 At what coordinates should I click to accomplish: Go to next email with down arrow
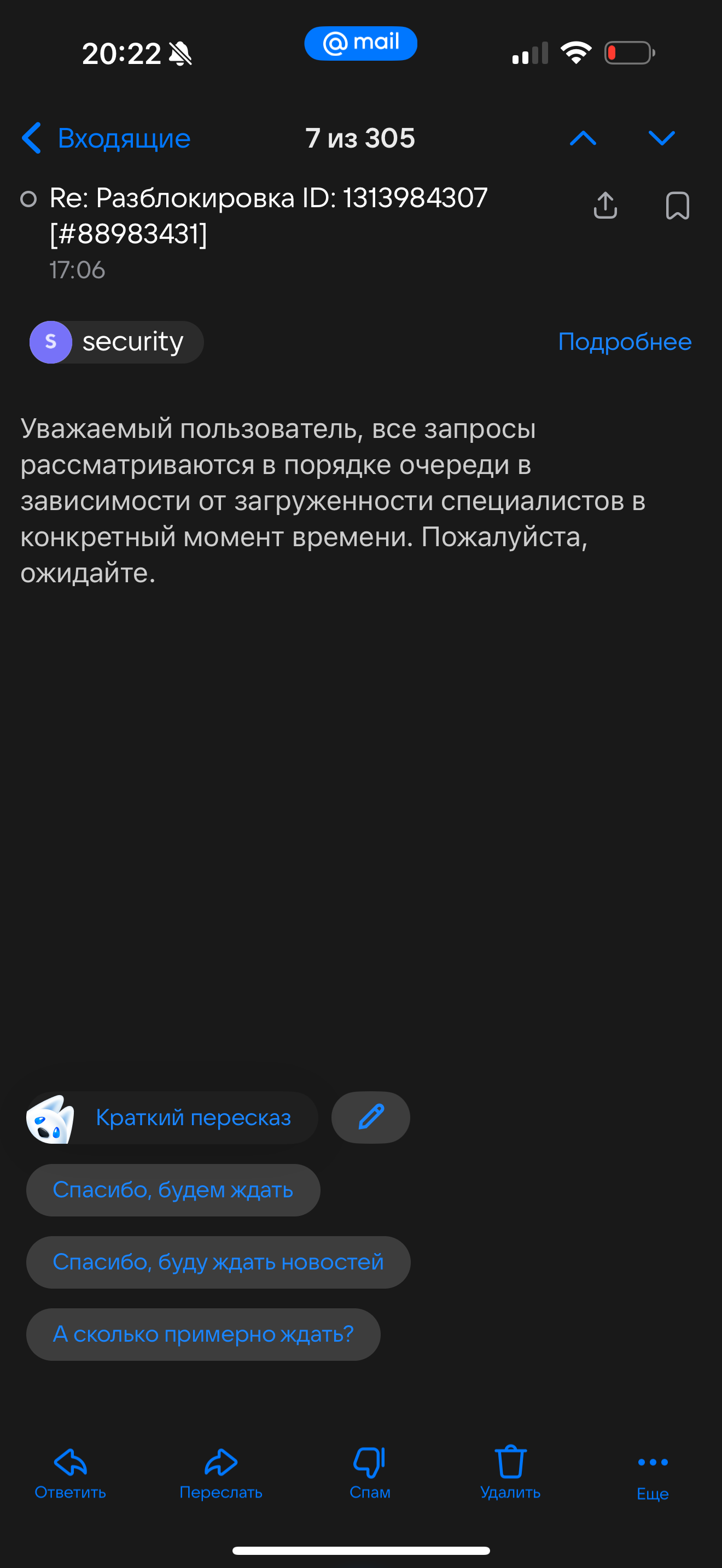pyautogui.click(x=661, y=138)
